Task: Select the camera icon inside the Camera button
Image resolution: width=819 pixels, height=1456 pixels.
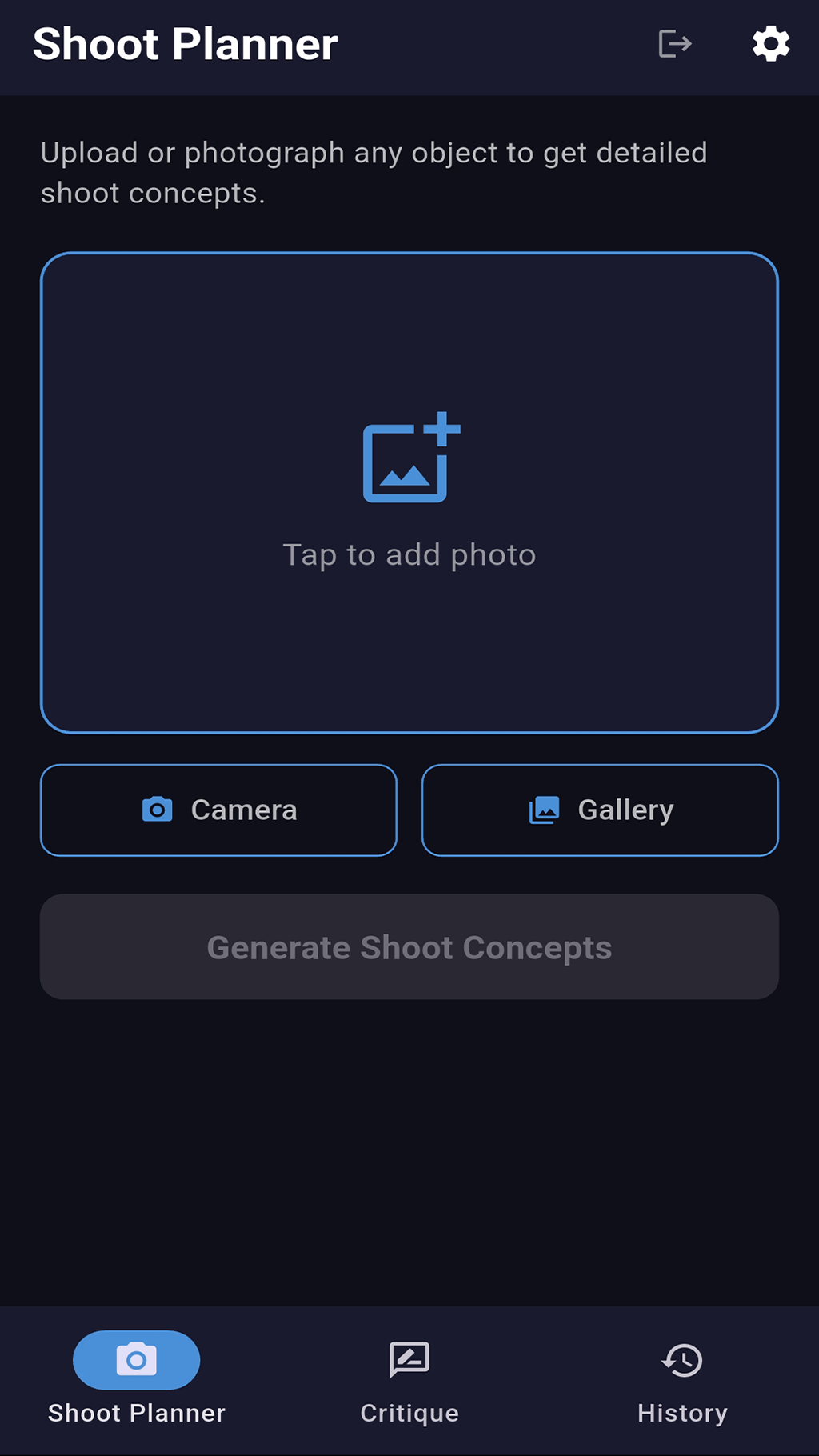Action: tap(158, 810)
